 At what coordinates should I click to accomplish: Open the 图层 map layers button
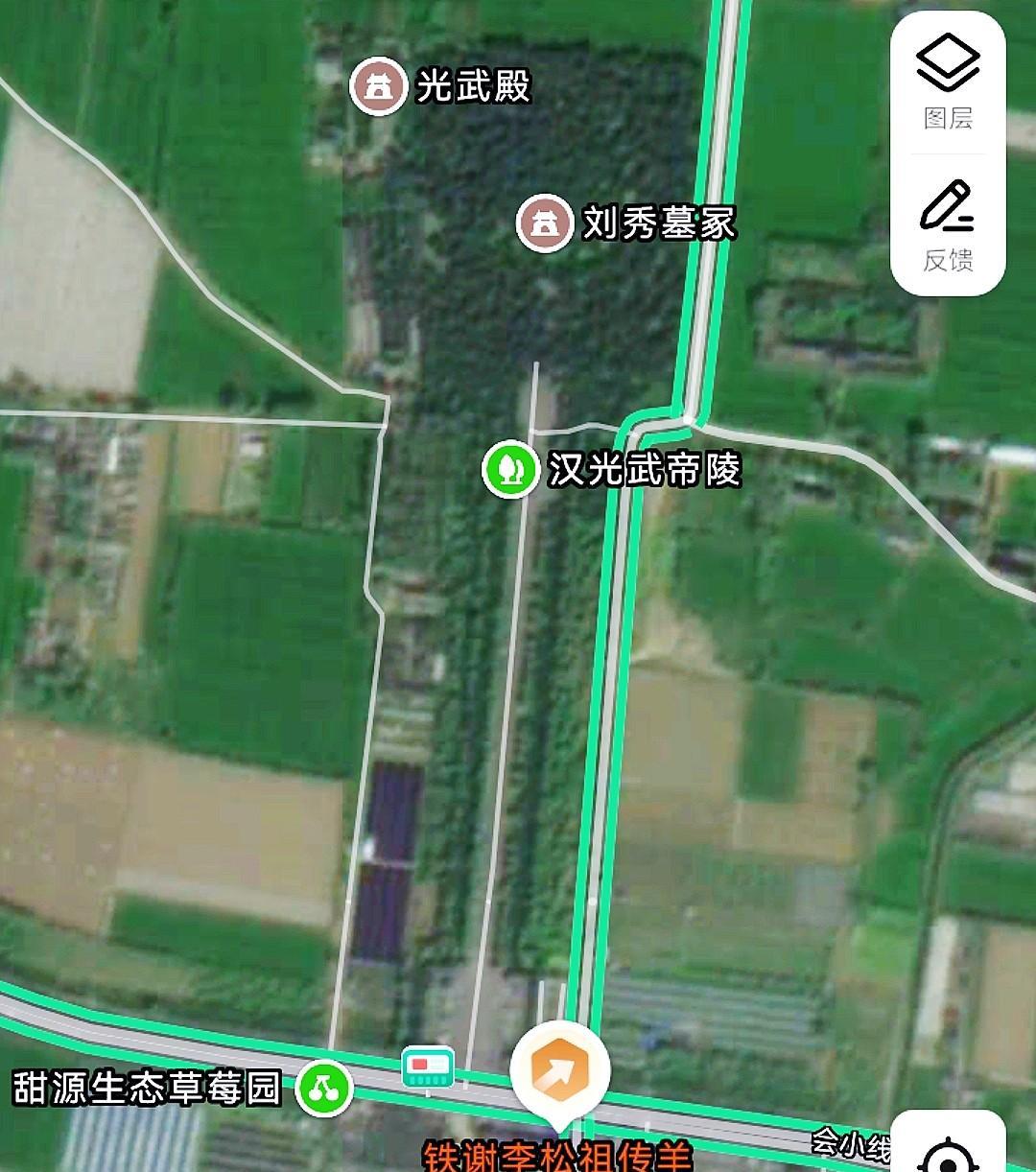948,82
